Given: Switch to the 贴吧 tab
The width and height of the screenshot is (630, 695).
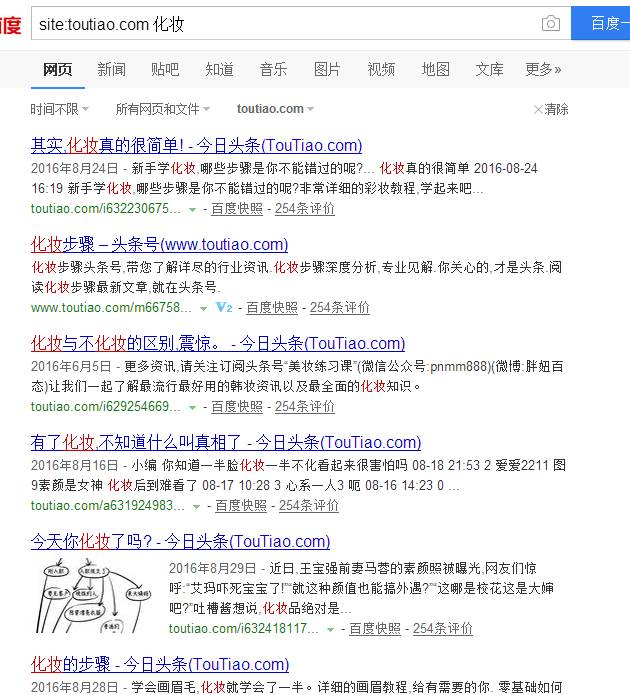Looking at the screenshot, I should [x=165, y=69].
